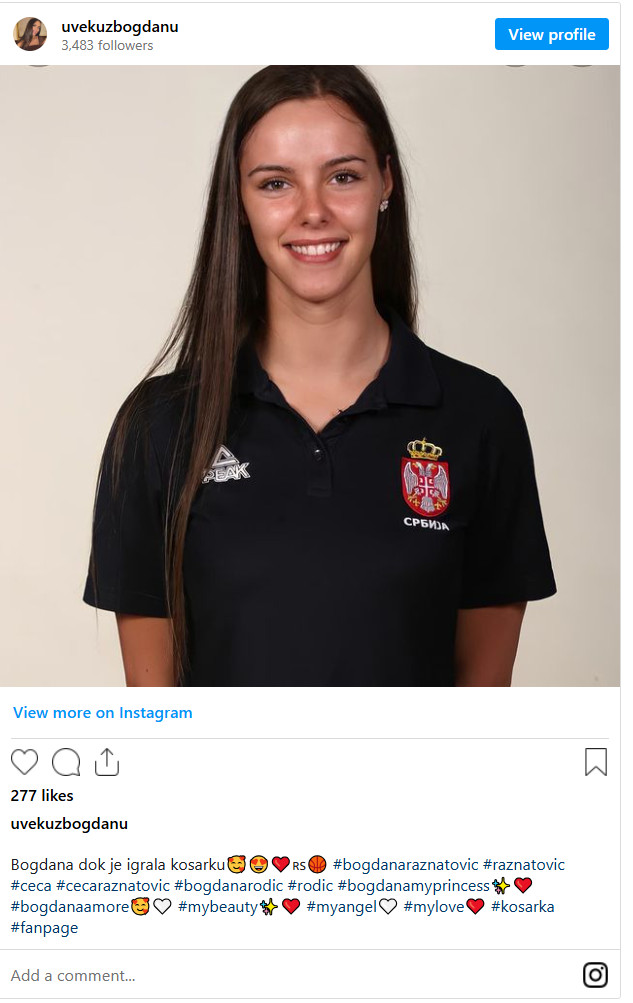The width and height of the screenshot is (633, 1003).
Task: Open the #bogdanarodic hashtag
Action: click(228, 885)
